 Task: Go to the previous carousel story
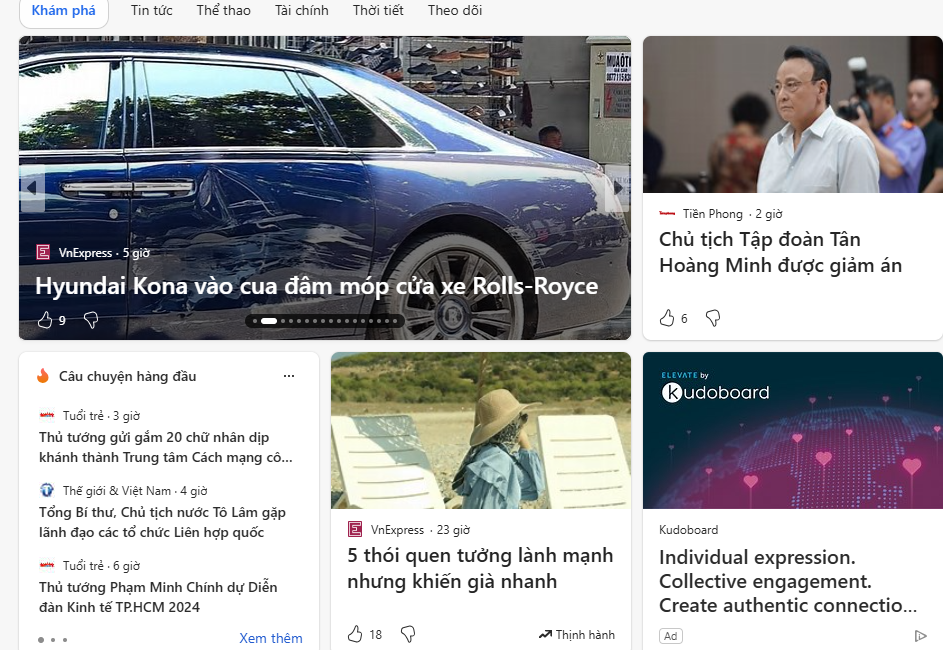[31, 187]
